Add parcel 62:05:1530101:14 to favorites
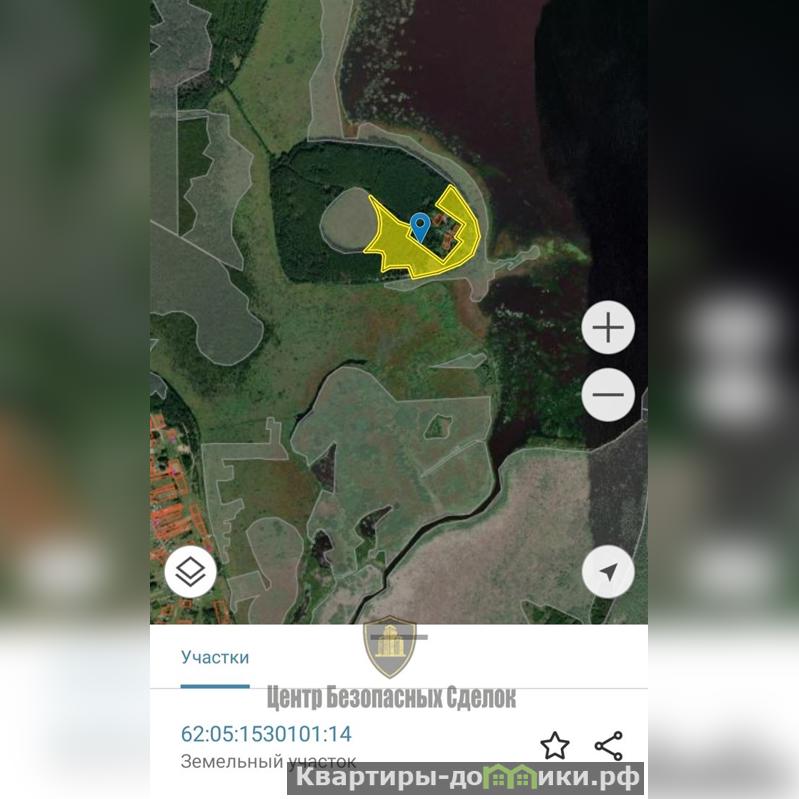This screenshot has height=799, width=799. (555, 745)
